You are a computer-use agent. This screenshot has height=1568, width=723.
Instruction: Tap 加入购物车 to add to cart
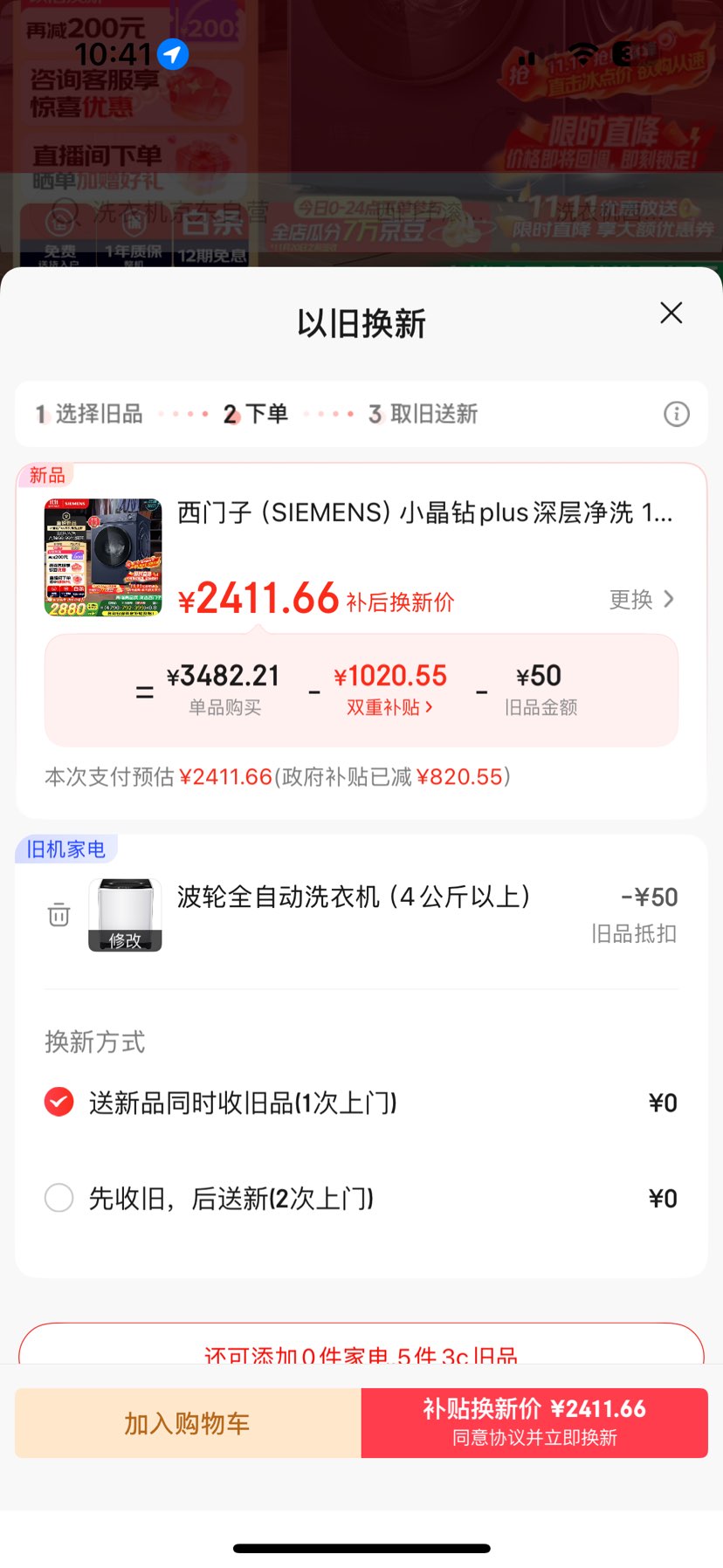(x=188, y=1423)
